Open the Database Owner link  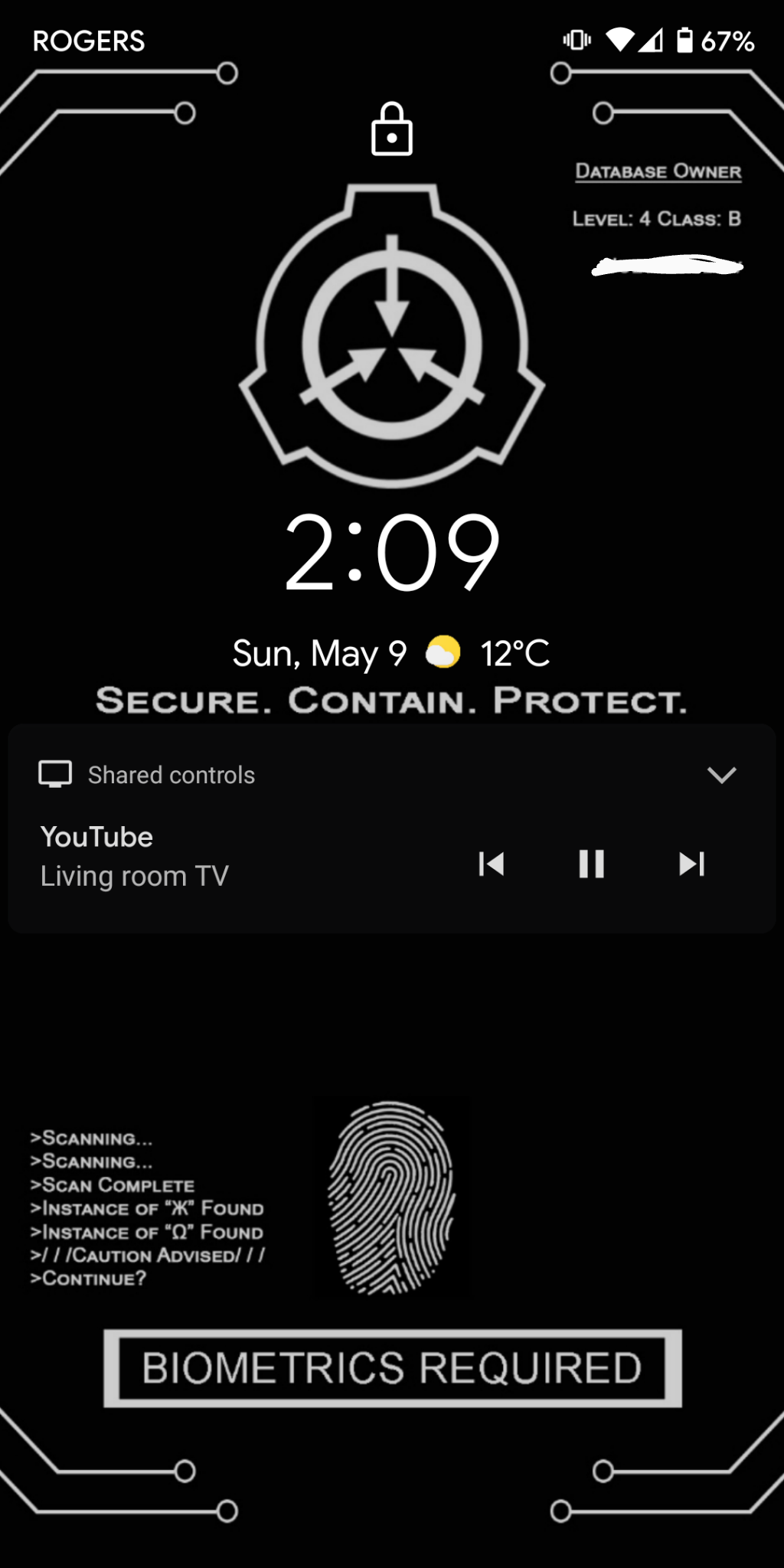(657, 171)
